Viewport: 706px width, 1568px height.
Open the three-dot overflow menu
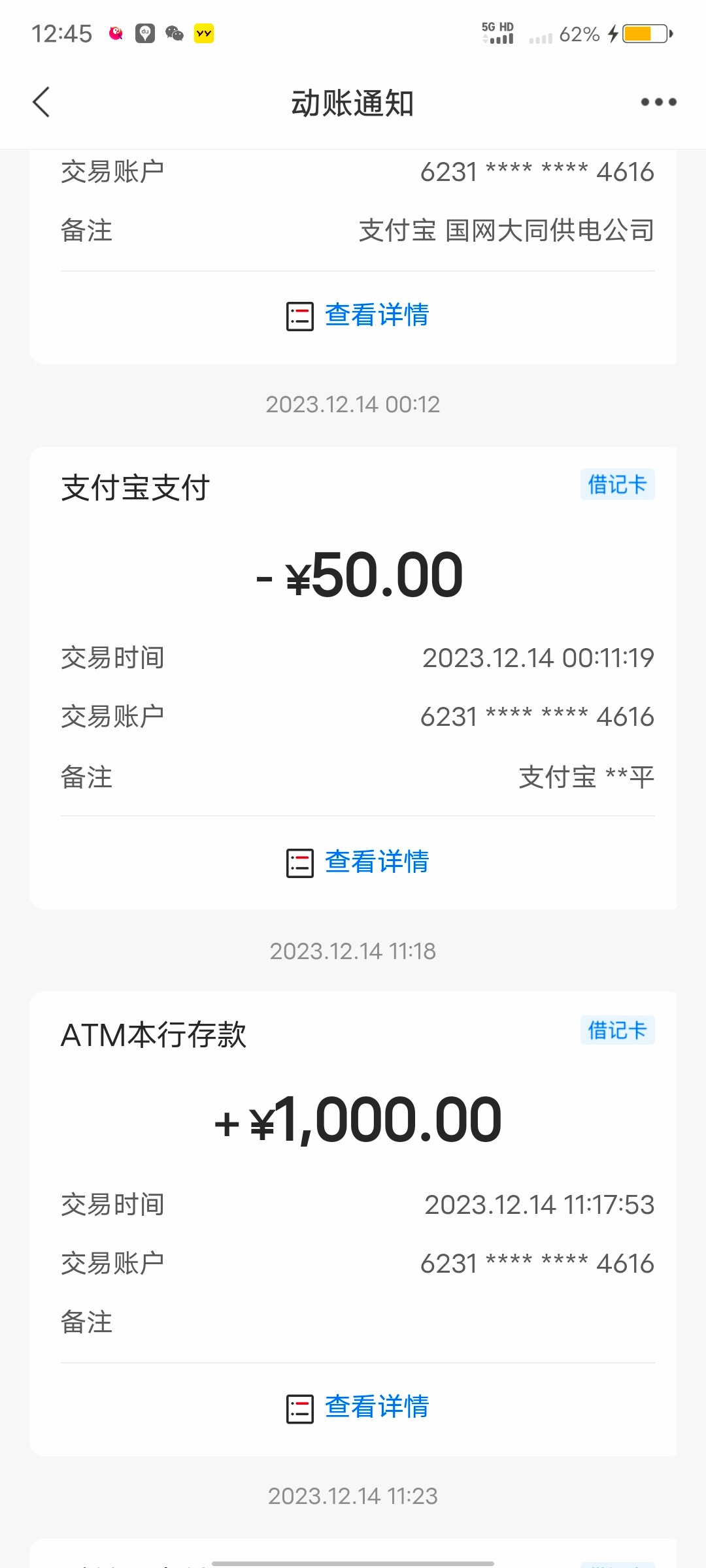pyautogui.click(x=658, y=102)
